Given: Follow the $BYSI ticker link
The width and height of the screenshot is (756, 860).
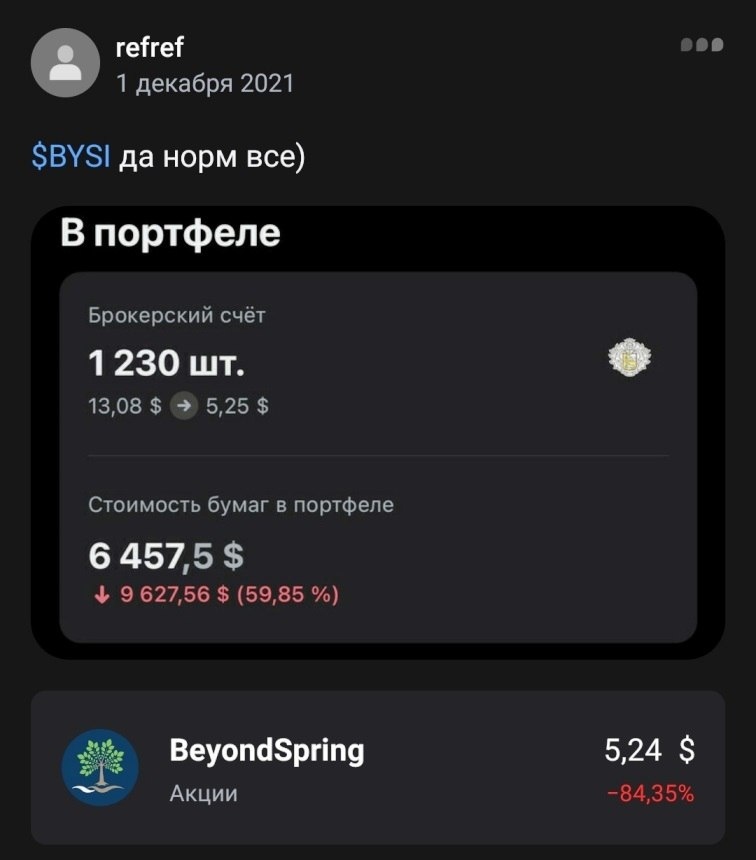Looking at the screenshot, I should point(70,157).
